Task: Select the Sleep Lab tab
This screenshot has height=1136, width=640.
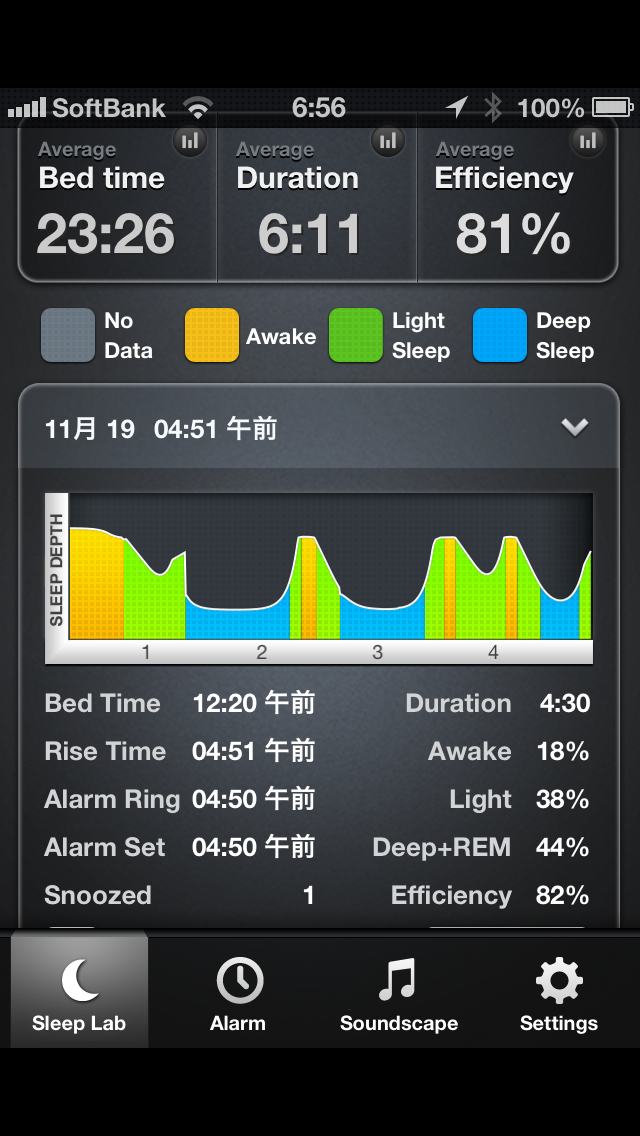Action: tap(79, 989)
